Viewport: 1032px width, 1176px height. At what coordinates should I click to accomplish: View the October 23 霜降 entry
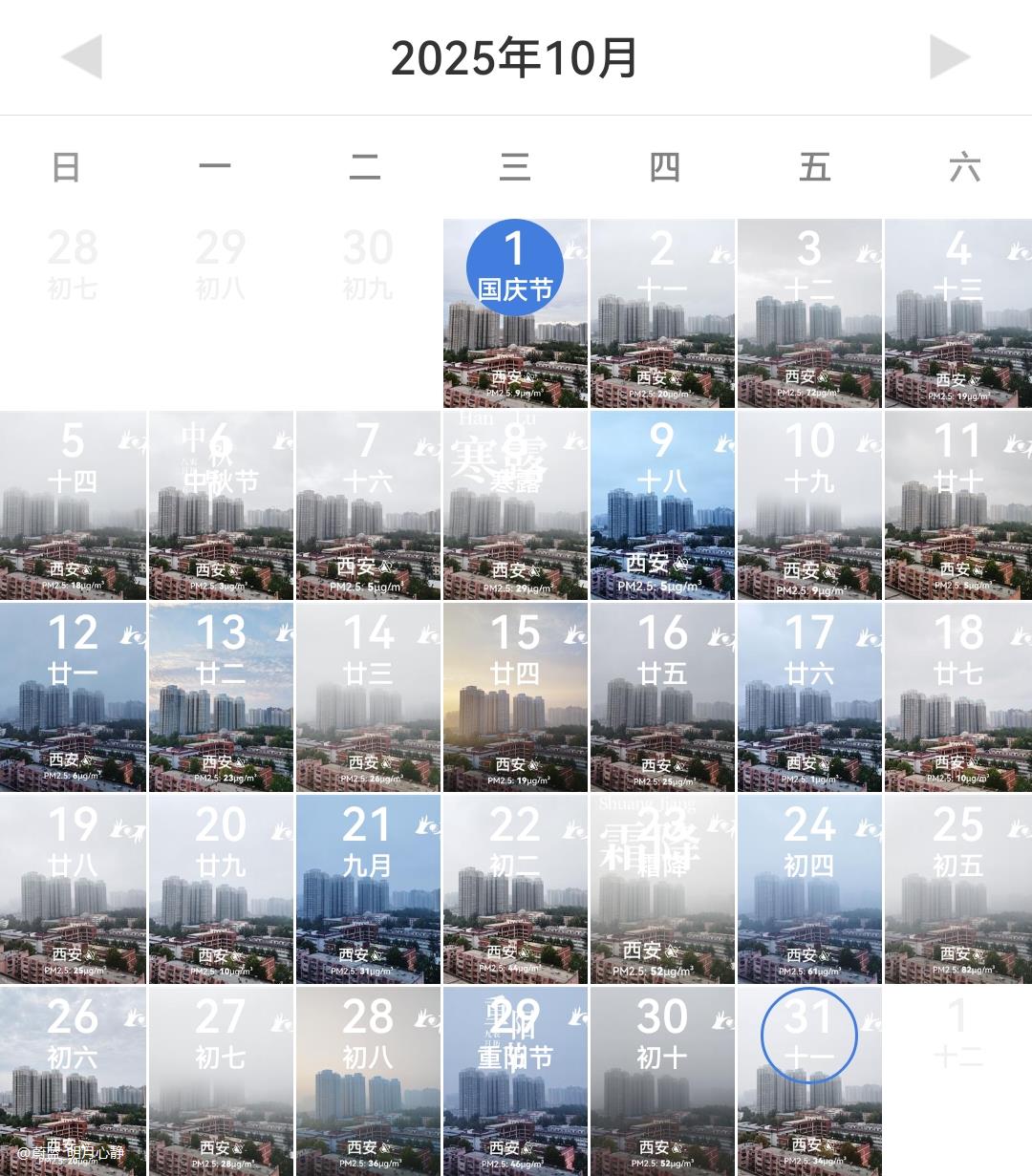tap(662, 889)
